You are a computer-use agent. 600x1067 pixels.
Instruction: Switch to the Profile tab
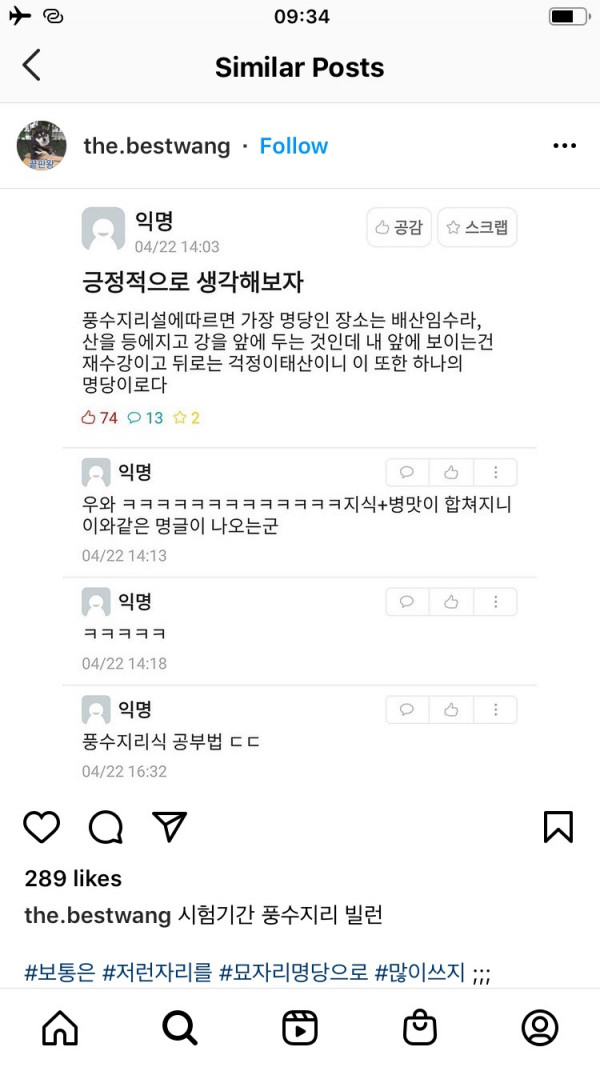click(540, 1028)
